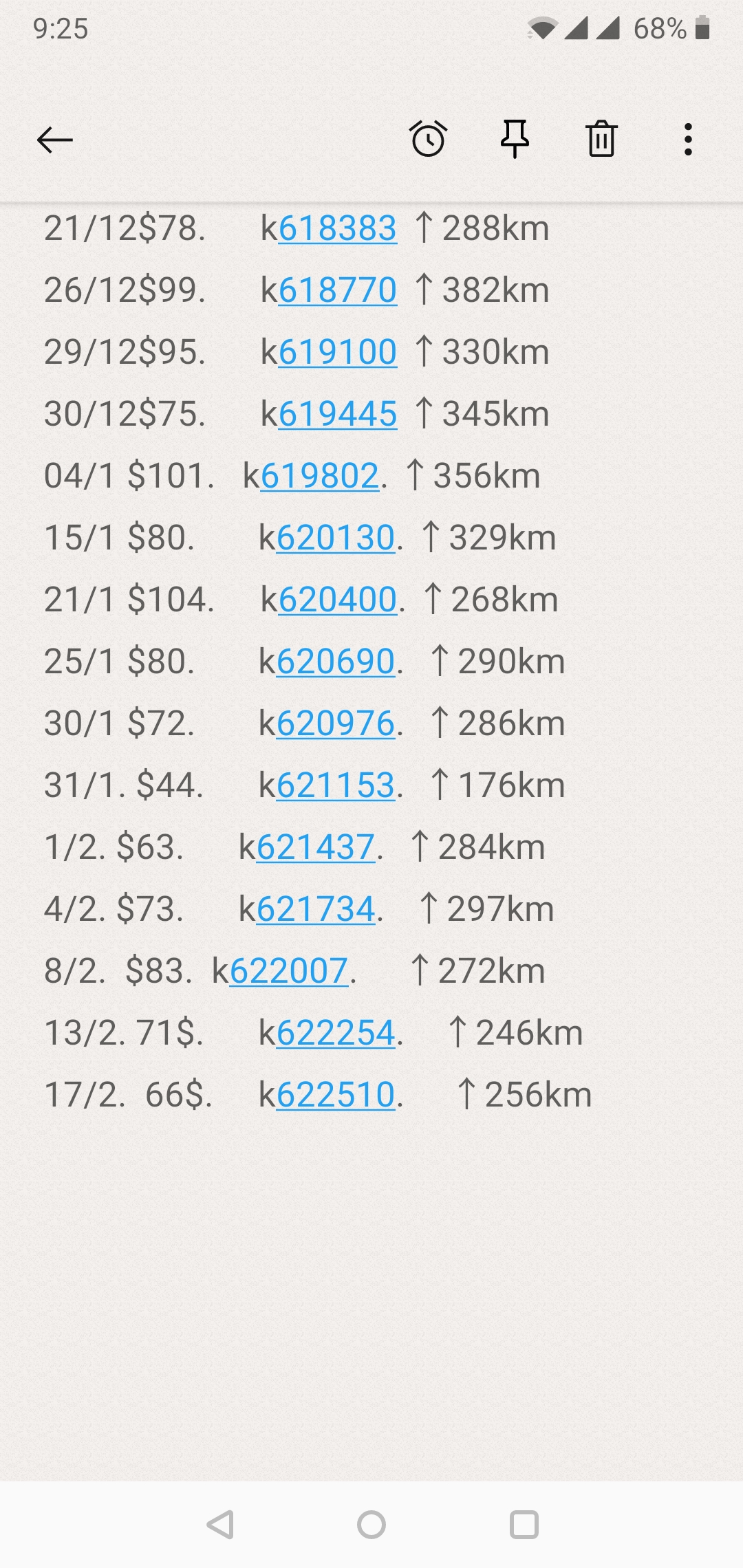Open the 621153 link
743x1568 pixels.
[x=336, y=785]
